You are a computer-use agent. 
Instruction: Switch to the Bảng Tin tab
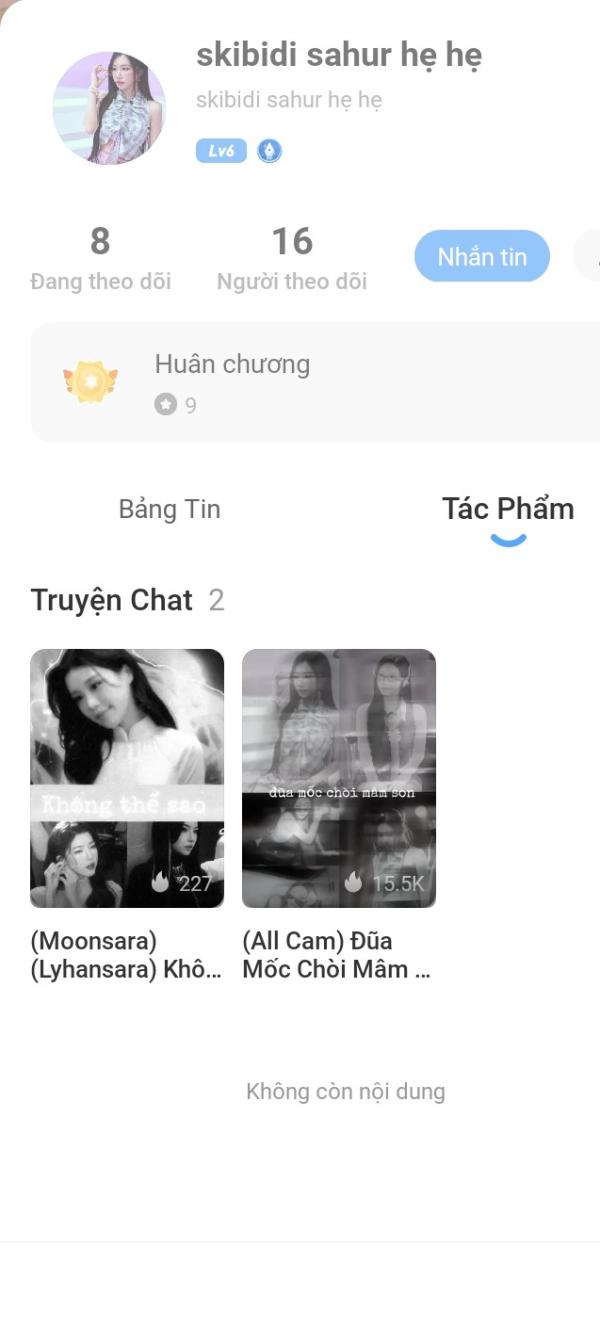click(x=169, y=509)
